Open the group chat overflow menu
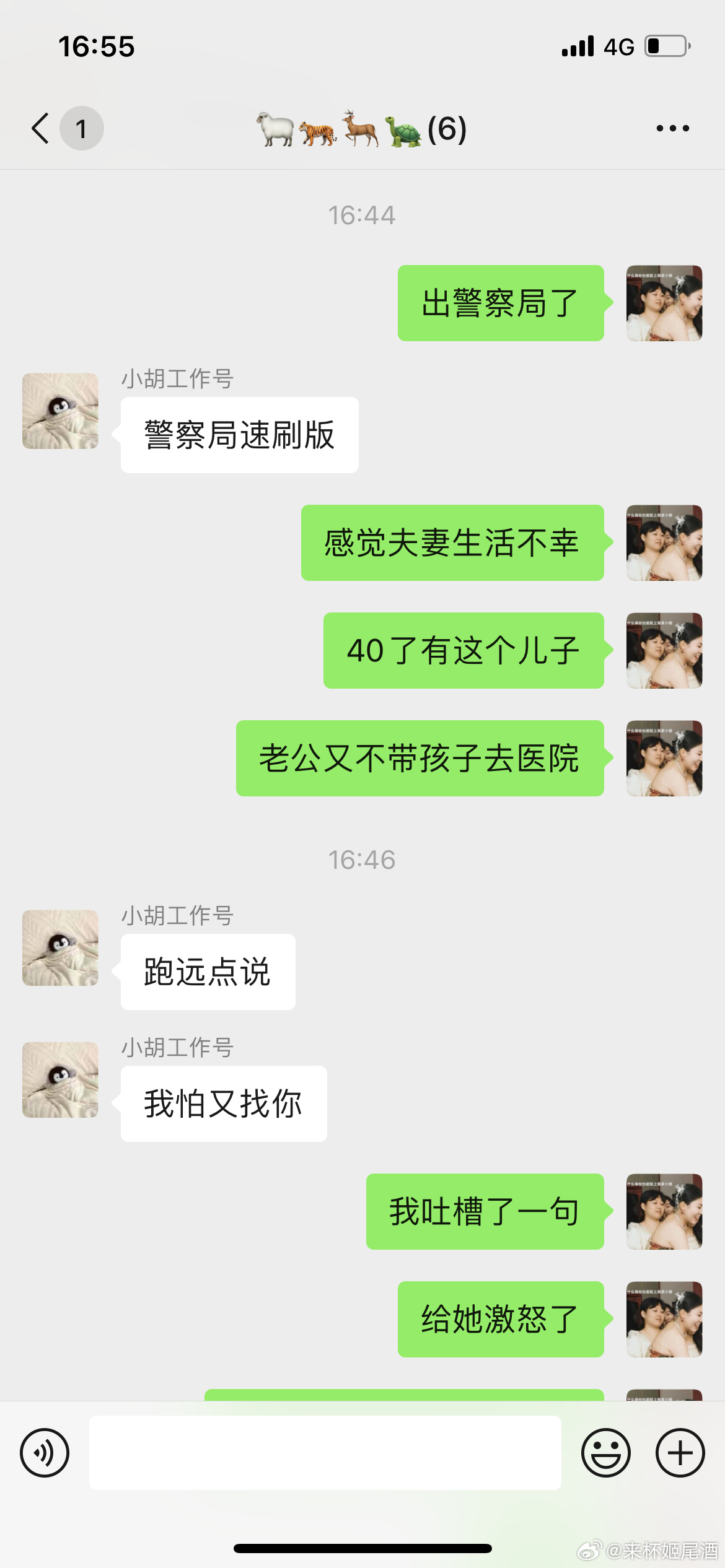 [672, 128]
